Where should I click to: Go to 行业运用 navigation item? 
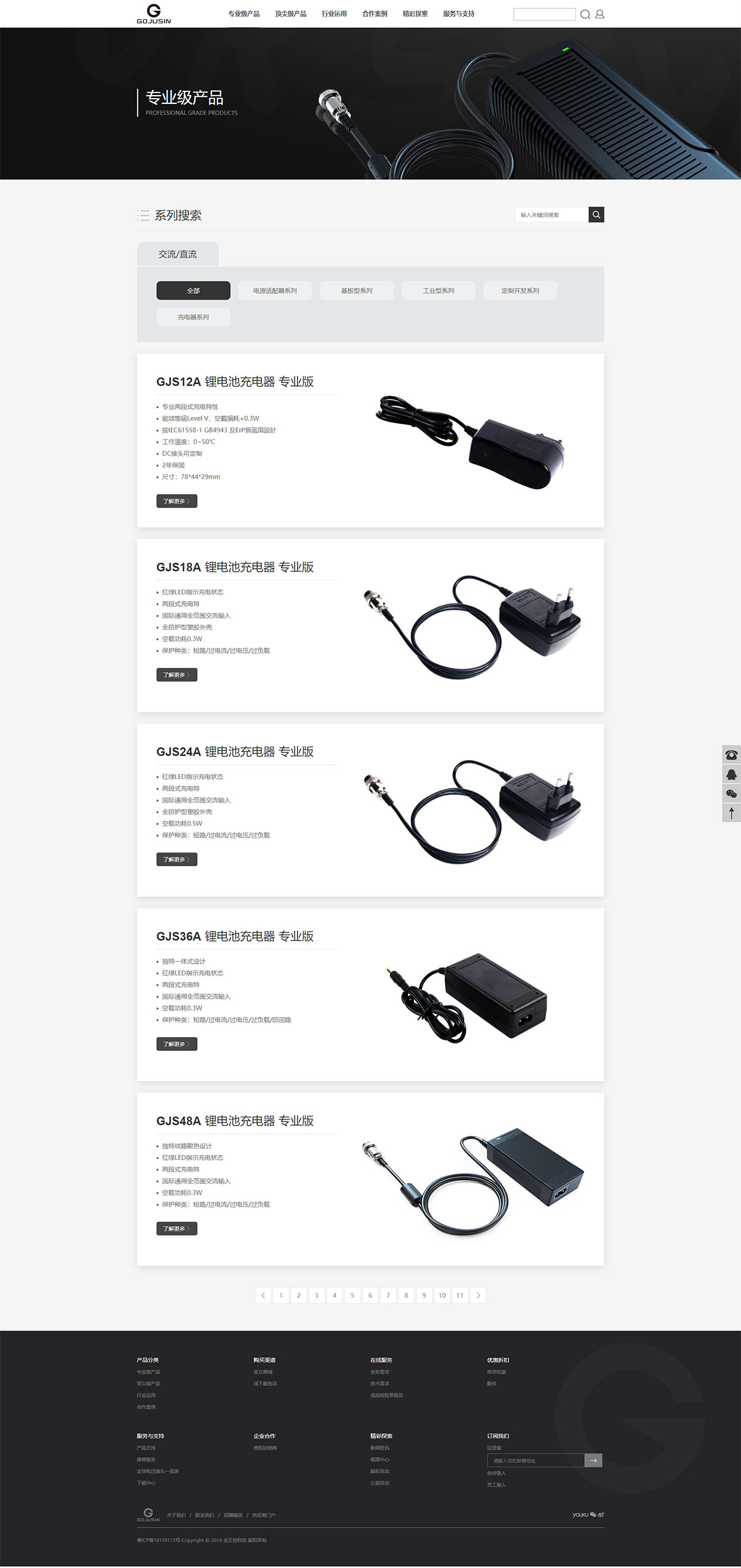(334, 14)
